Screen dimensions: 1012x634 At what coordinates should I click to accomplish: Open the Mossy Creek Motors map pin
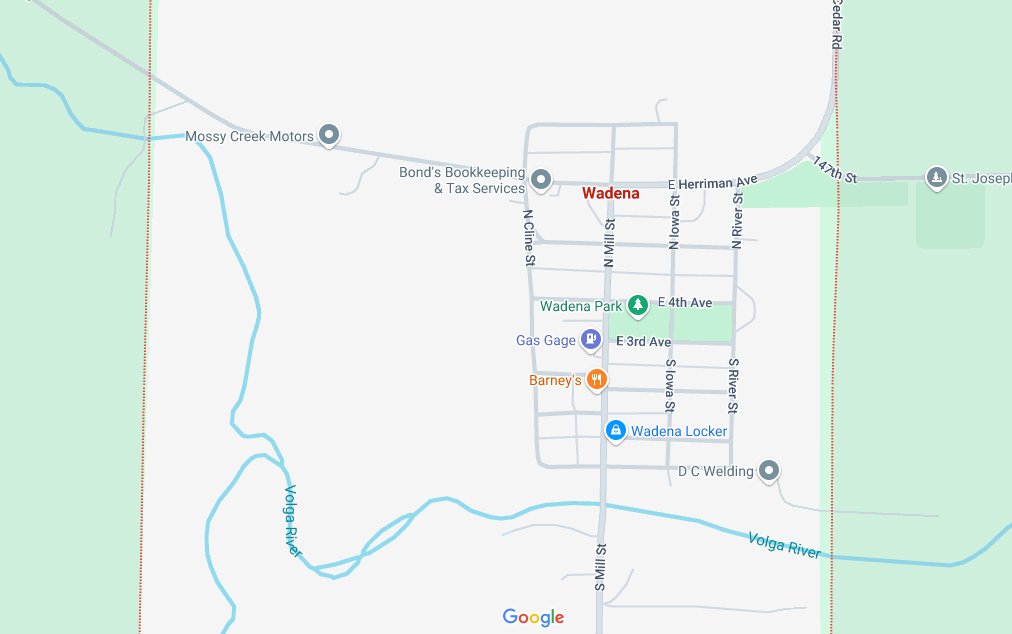329,135
